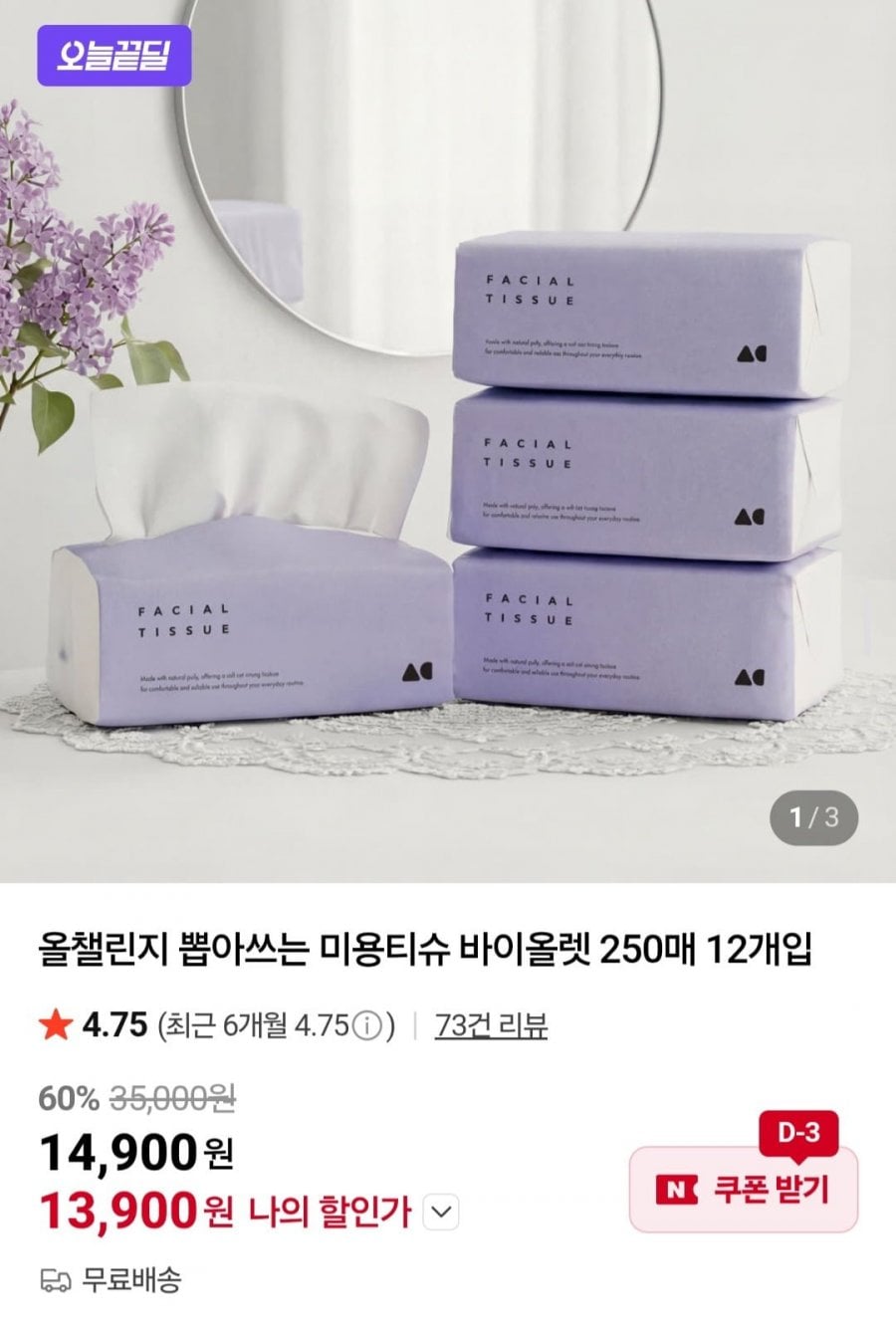Image resolution: width=896 pixels, height=1329 pixels.
Task: Open the 73건 리뷰 reviews link
Action: (491, 1025)
